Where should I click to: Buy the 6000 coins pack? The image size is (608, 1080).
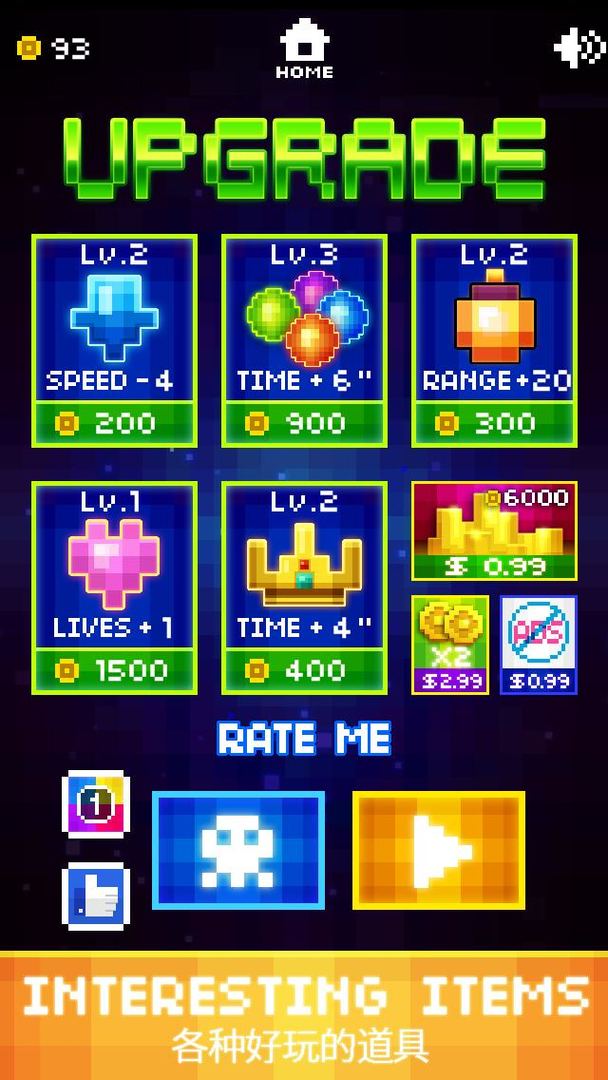tap(494, 531)
